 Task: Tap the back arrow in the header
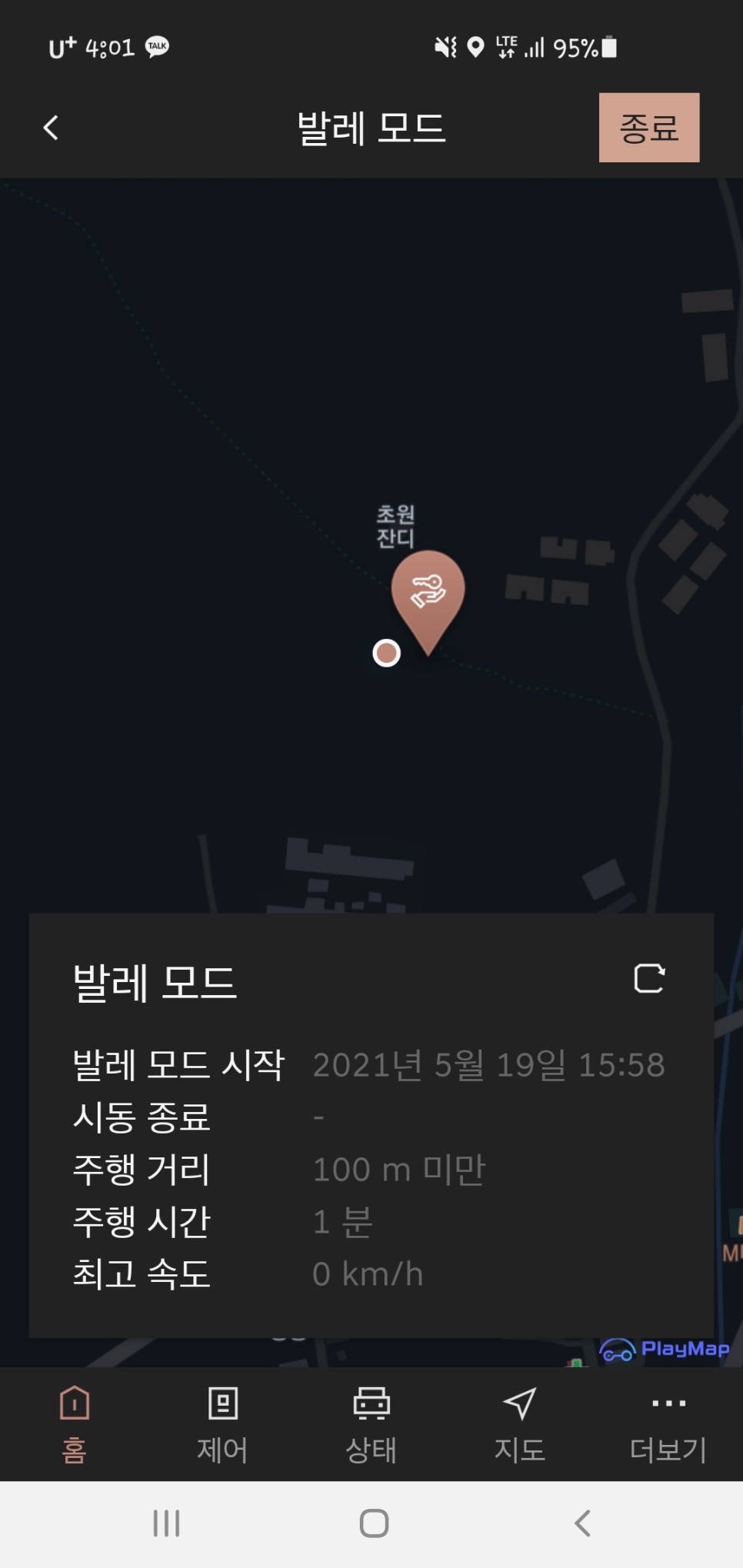(50, 128)
